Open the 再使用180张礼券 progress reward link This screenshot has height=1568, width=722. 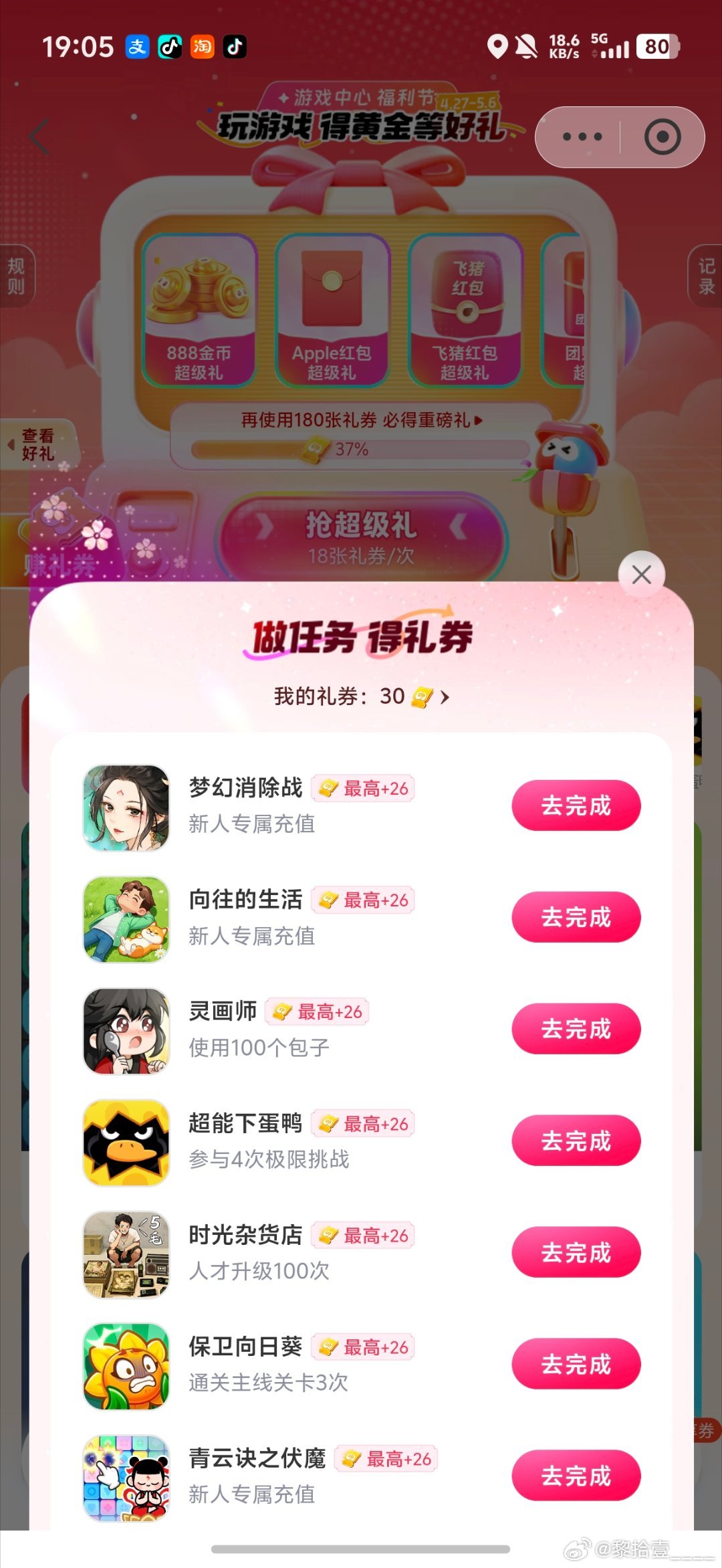tap(361, 420)
